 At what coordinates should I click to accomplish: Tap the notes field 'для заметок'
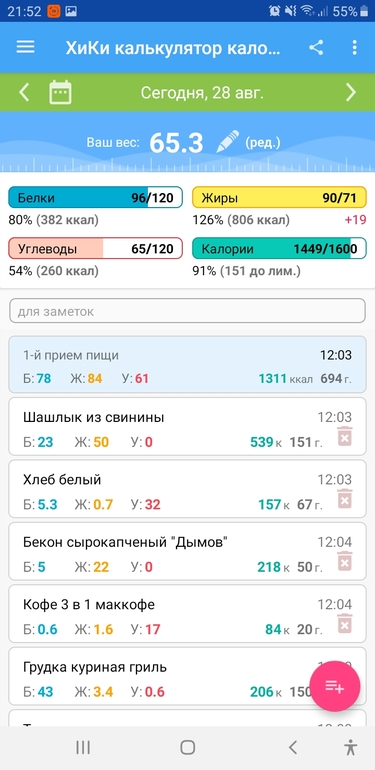click(188, 311)
